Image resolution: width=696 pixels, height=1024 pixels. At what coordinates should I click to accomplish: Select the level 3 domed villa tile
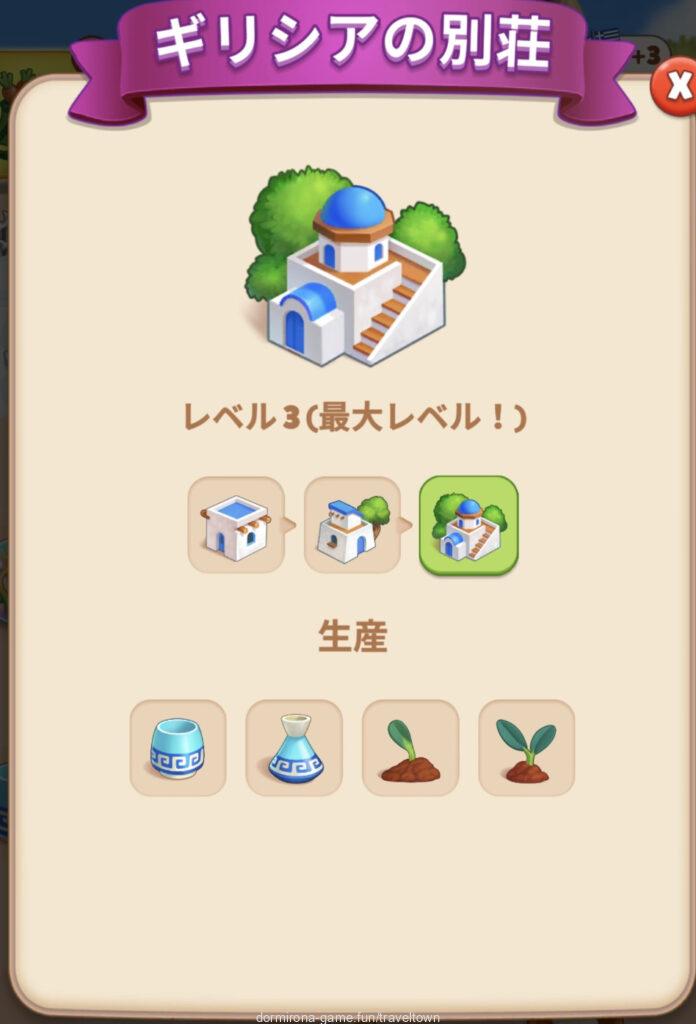point(468,525)
